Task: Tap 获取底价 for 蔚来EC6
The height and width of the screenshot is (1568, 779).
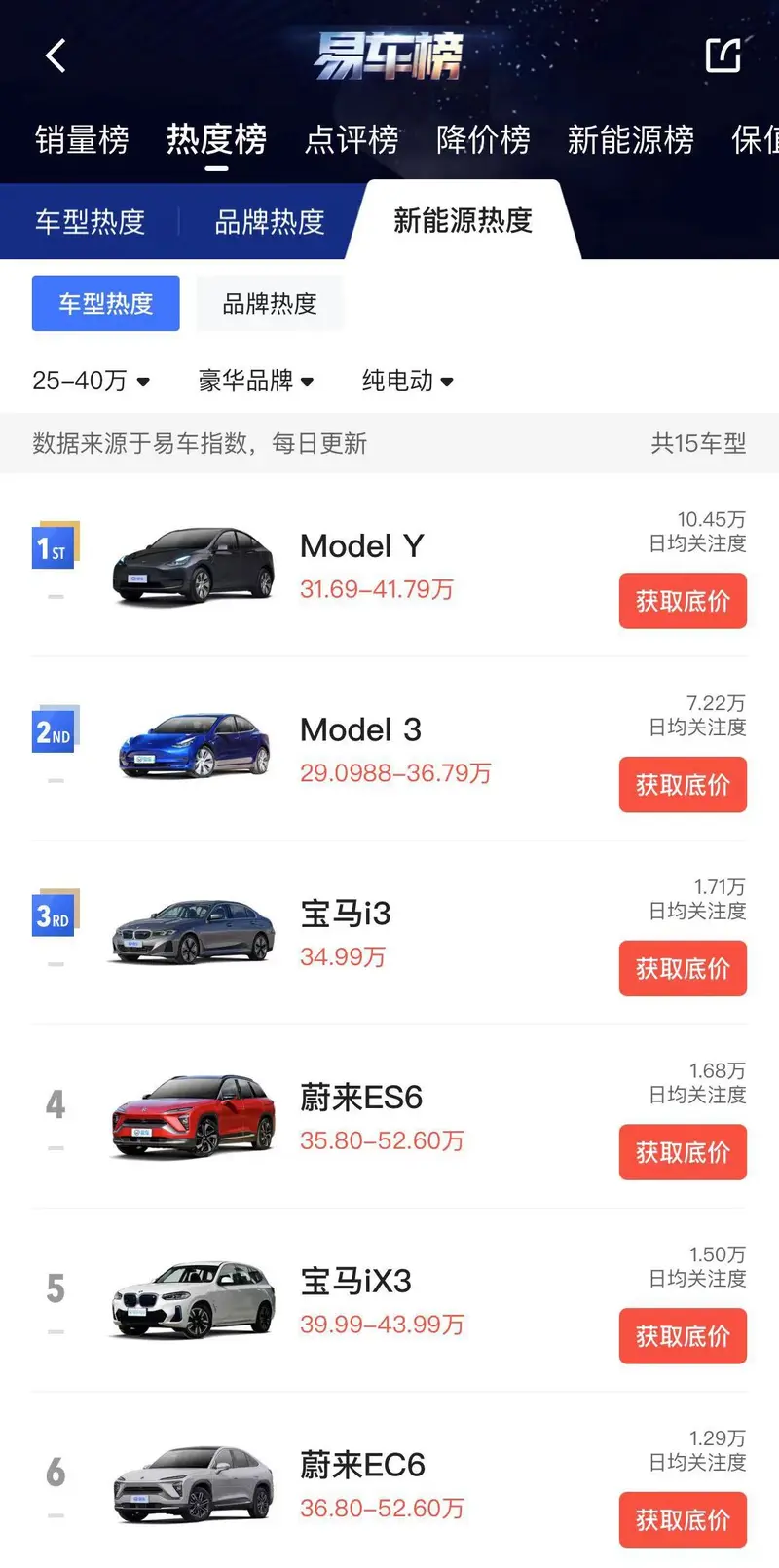Action: click(683, 1519)
